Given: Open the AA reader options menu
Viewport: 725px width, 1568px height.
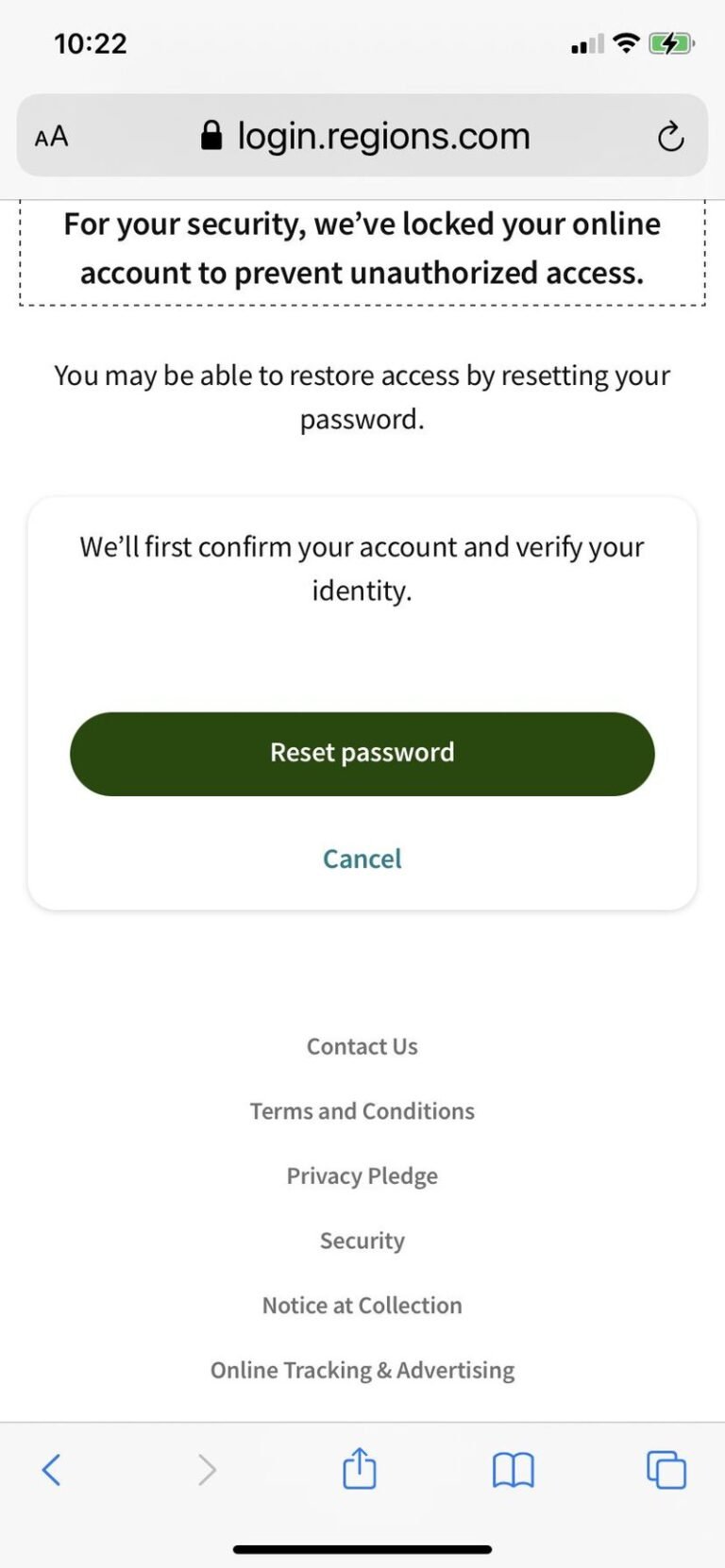Looking at the screenshot, I should (52, 137).
